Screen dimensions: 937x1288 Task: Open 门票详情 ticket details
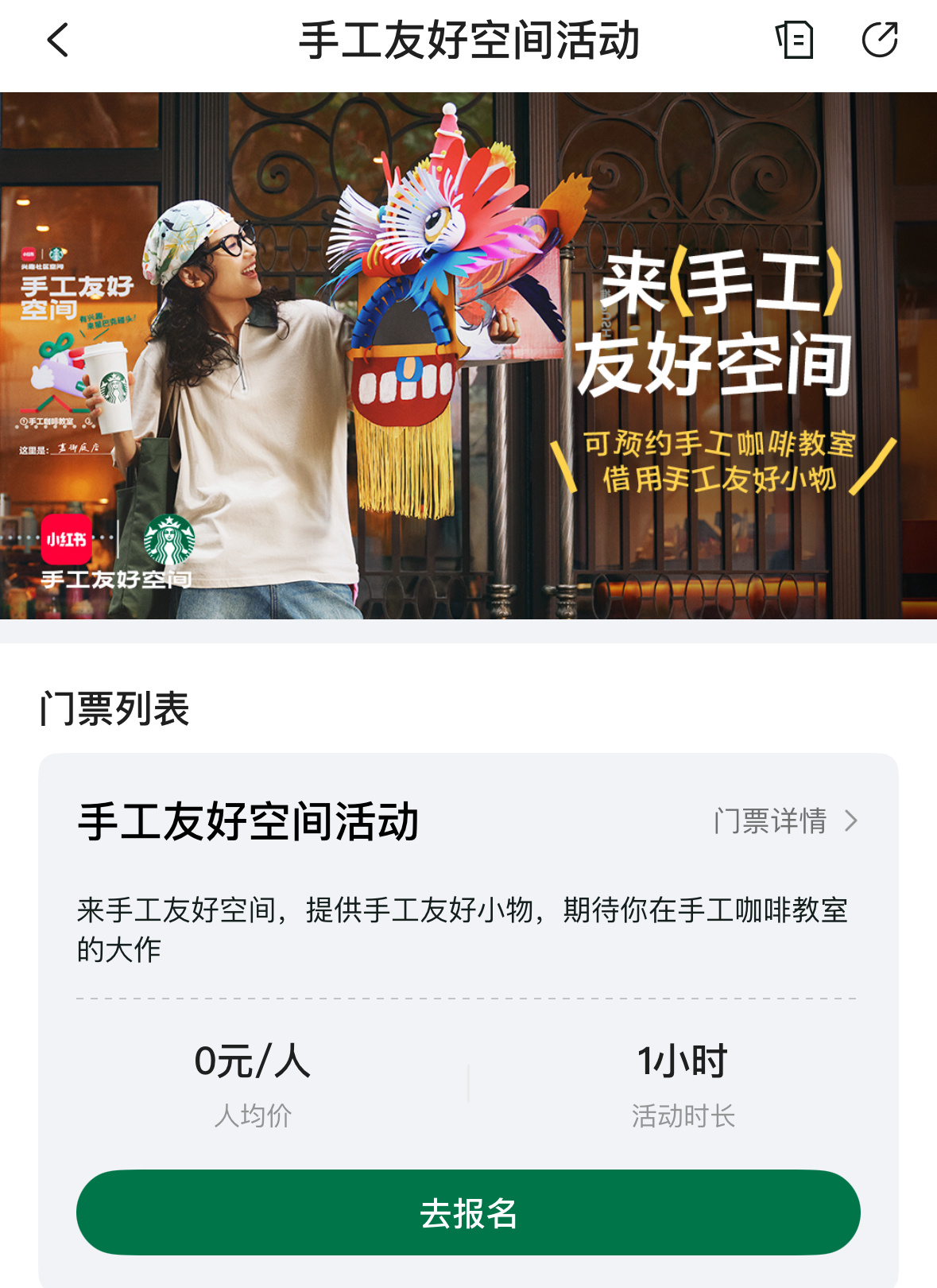coord(785,821)
